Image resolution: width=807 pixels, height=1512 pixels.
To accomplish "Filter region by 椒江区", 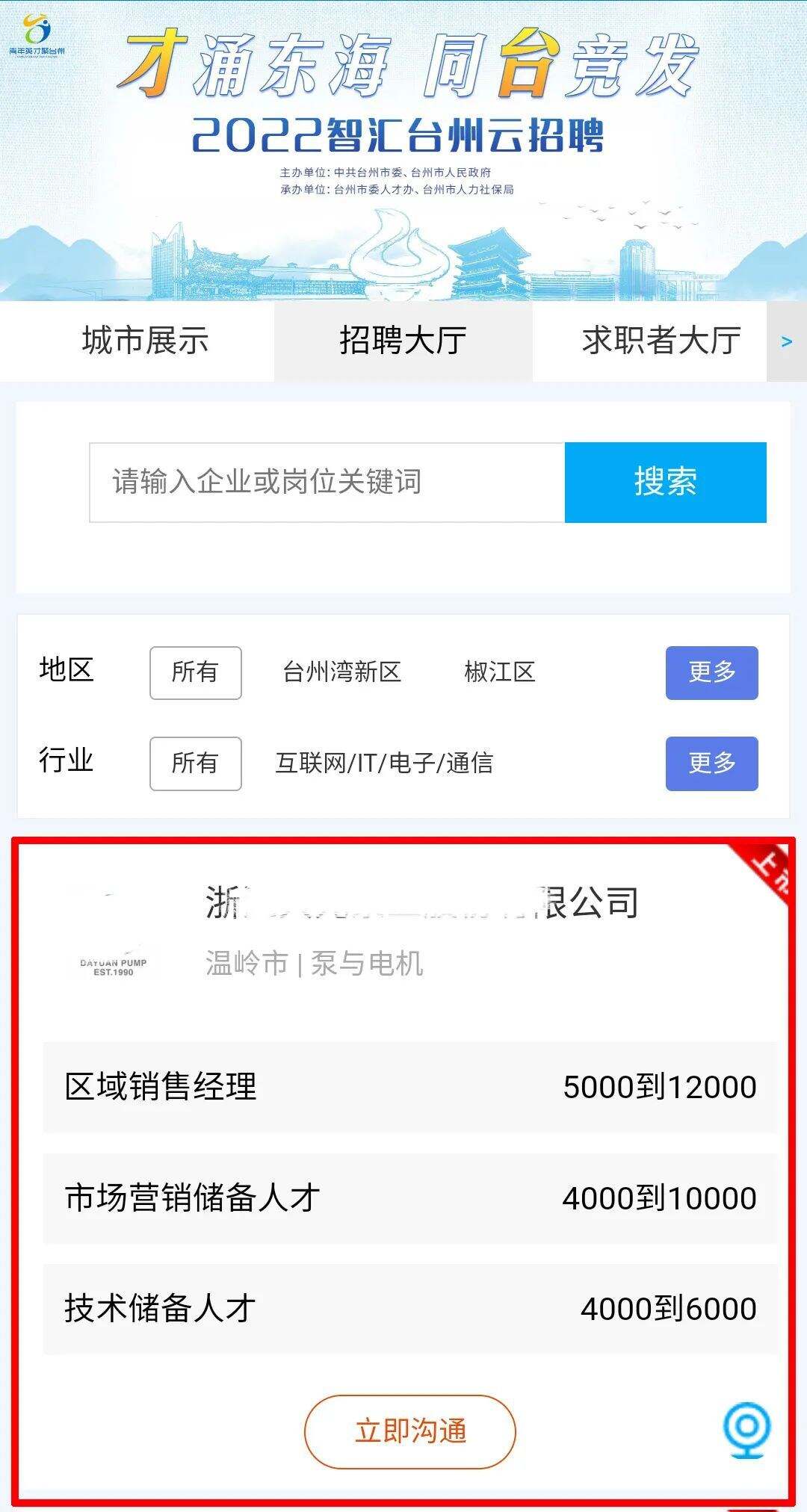I will pos(500,672).
